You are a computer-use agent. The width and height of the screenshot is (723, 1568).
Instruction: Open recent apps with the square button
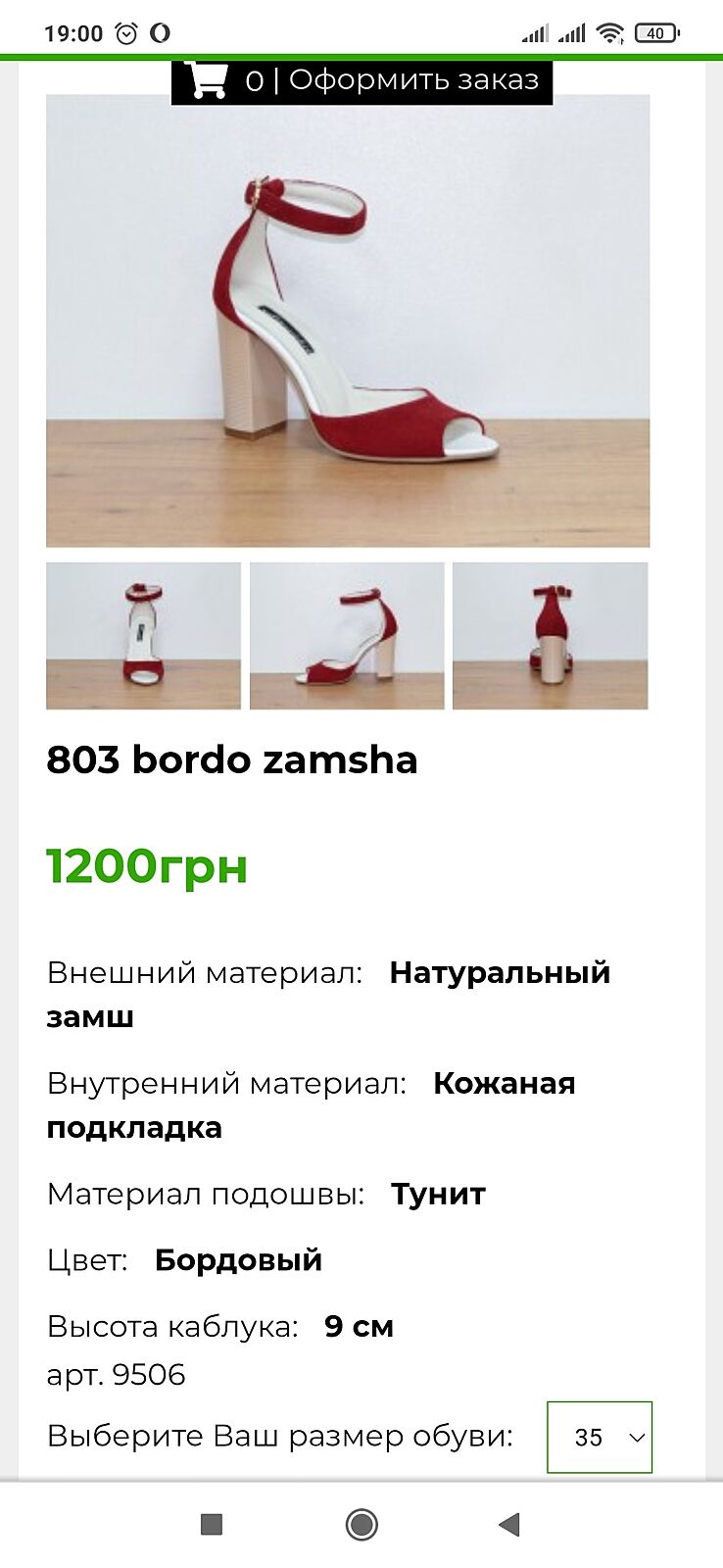212,1524
